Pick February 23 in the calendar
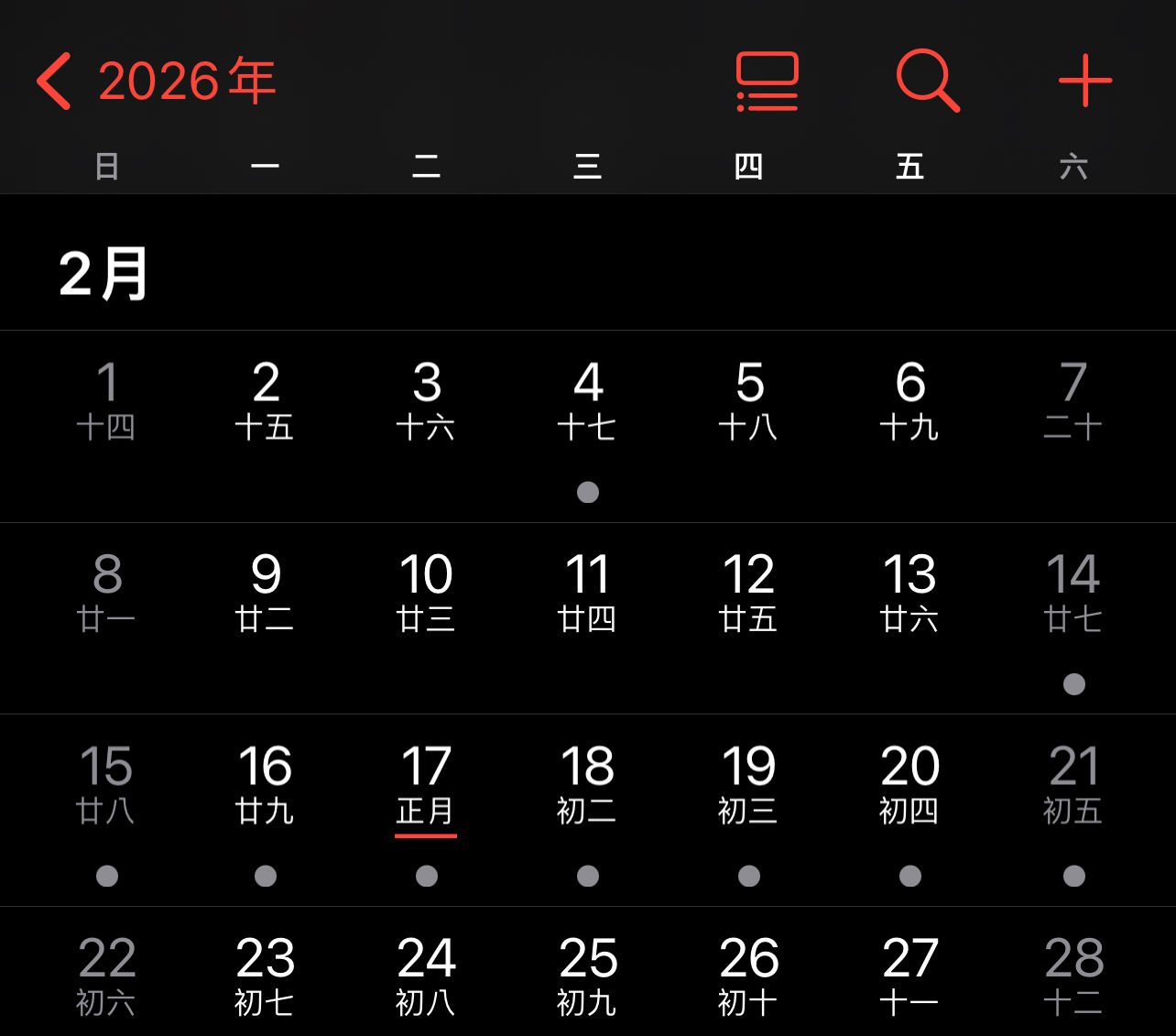 [x=266, y=976]
